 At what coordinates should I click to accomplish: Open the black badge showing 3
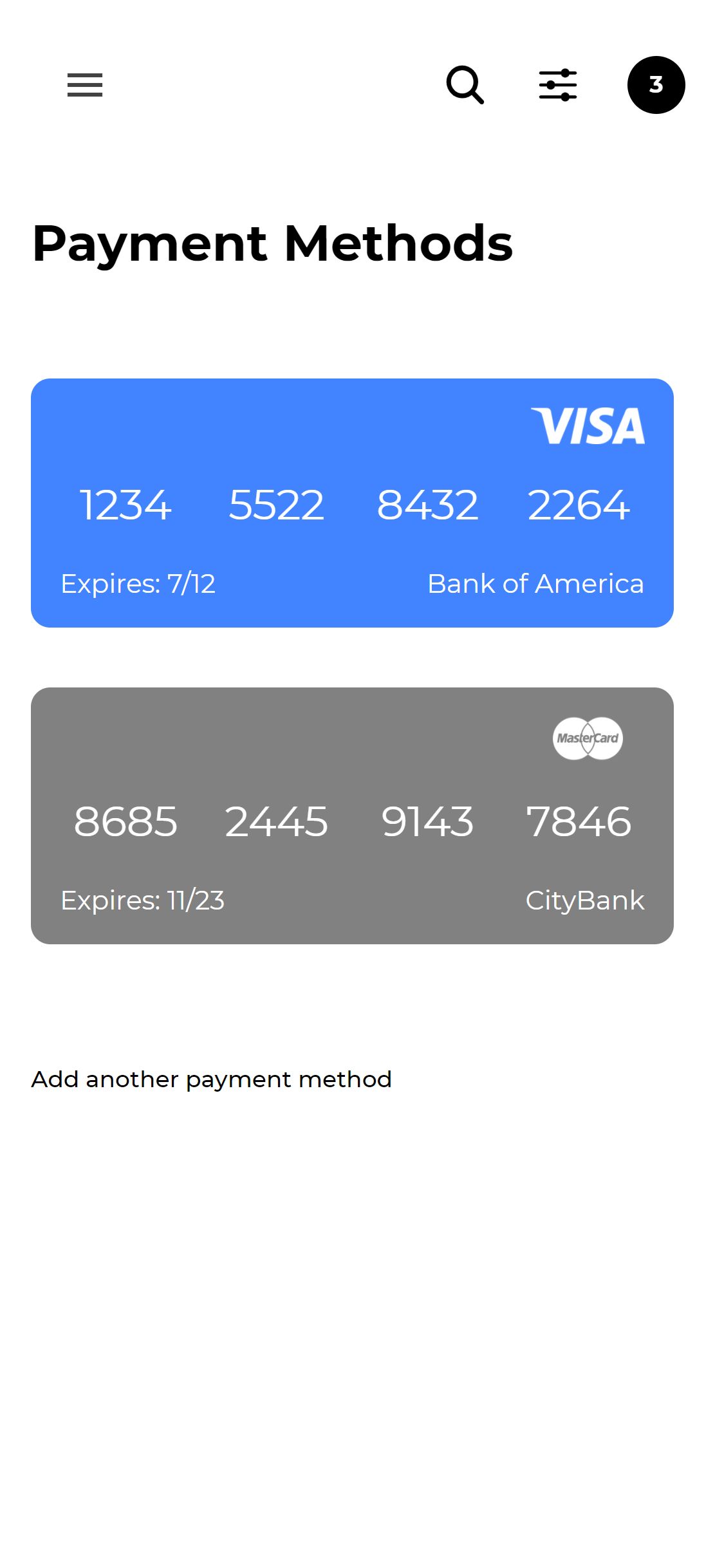point(656,85)
